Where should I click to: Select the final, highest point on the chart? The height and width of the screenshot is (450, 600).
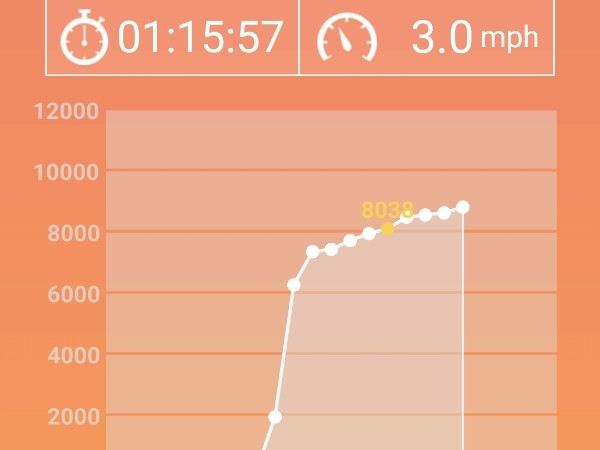[x=462, y=207]
